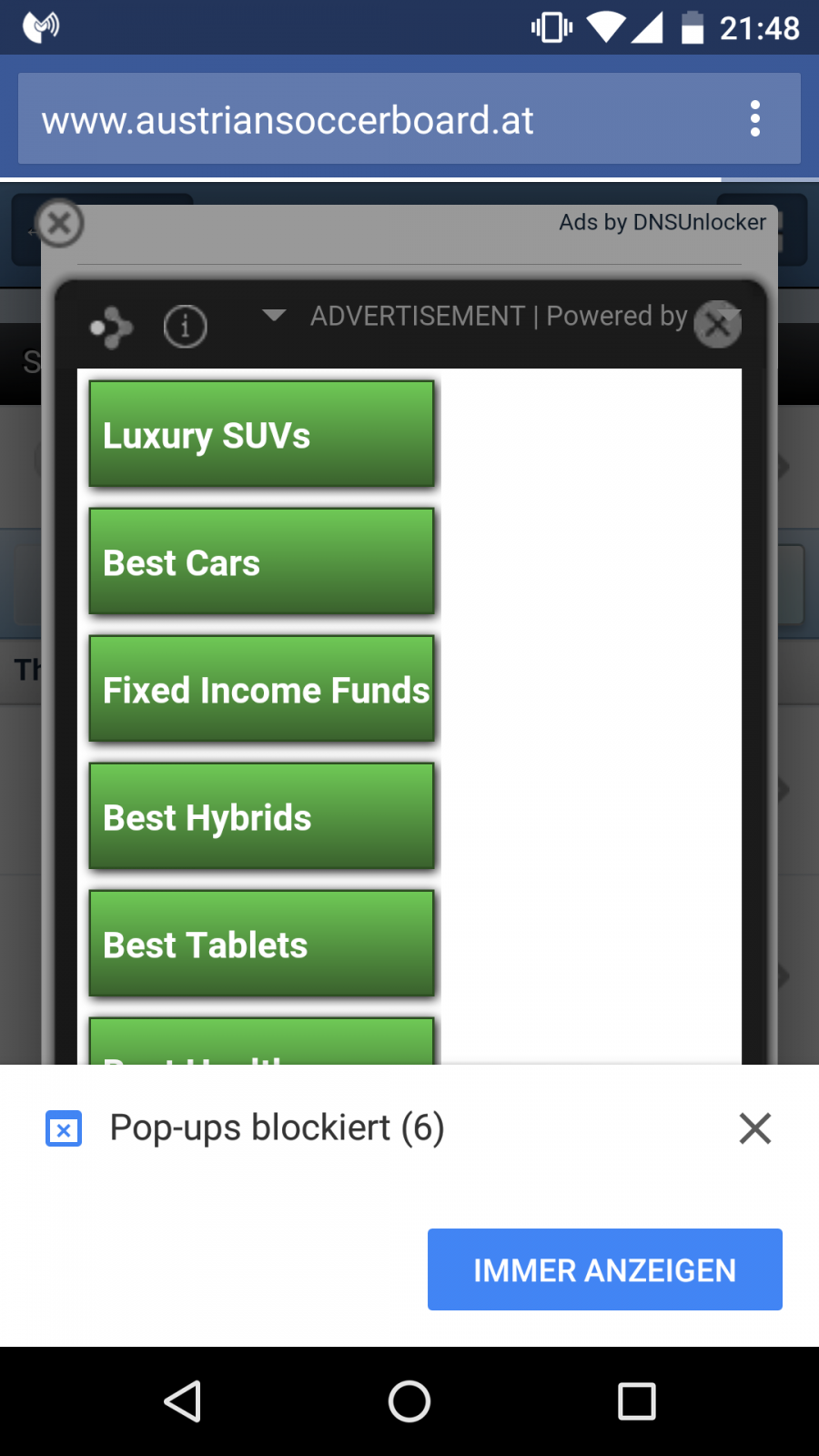Close the inner advertisement panel
The width and height of the screenshot is (819, 1456).
(718, 324)
